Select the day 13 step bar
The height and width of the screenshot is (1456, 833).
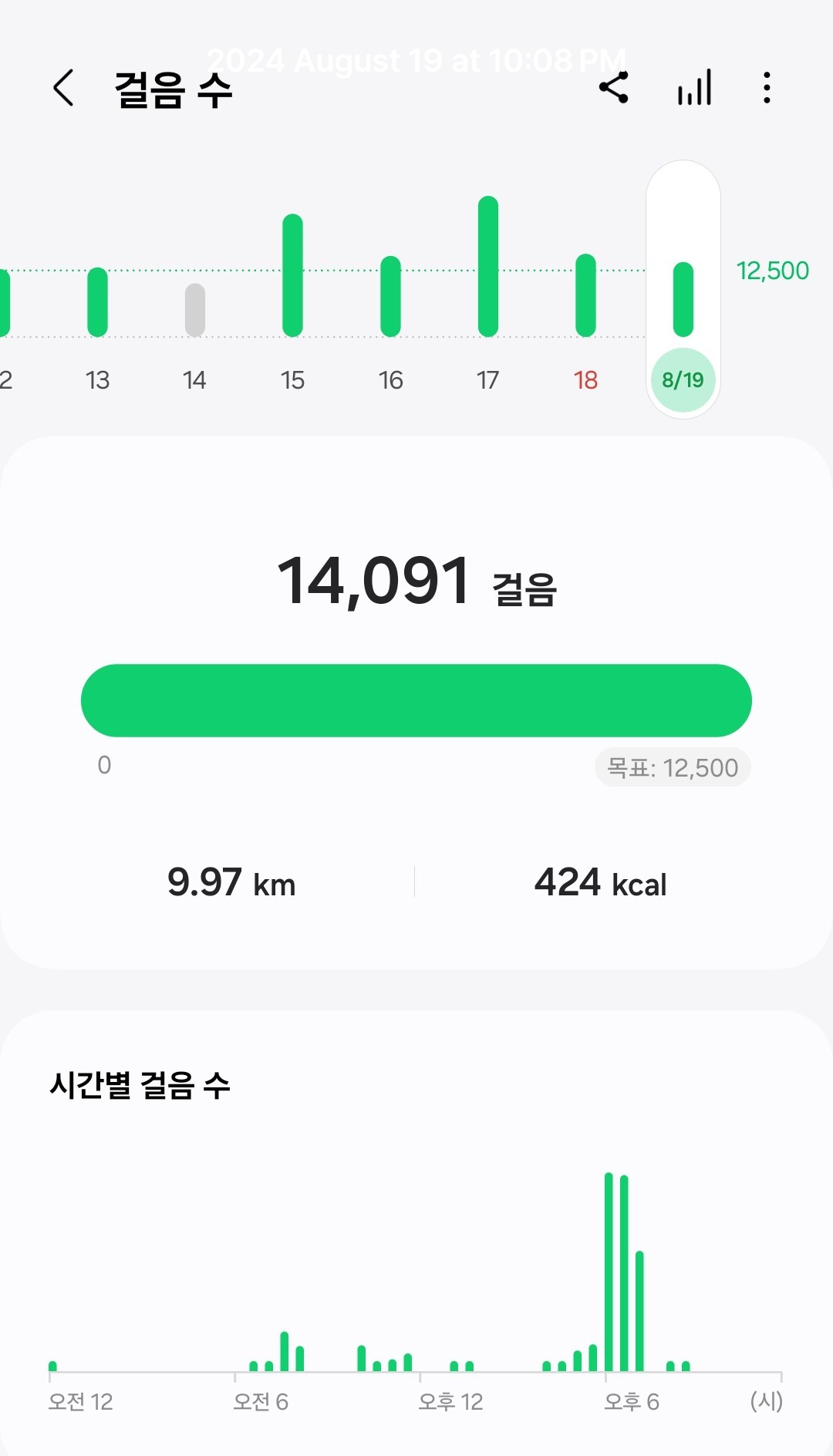coord(98,302)
